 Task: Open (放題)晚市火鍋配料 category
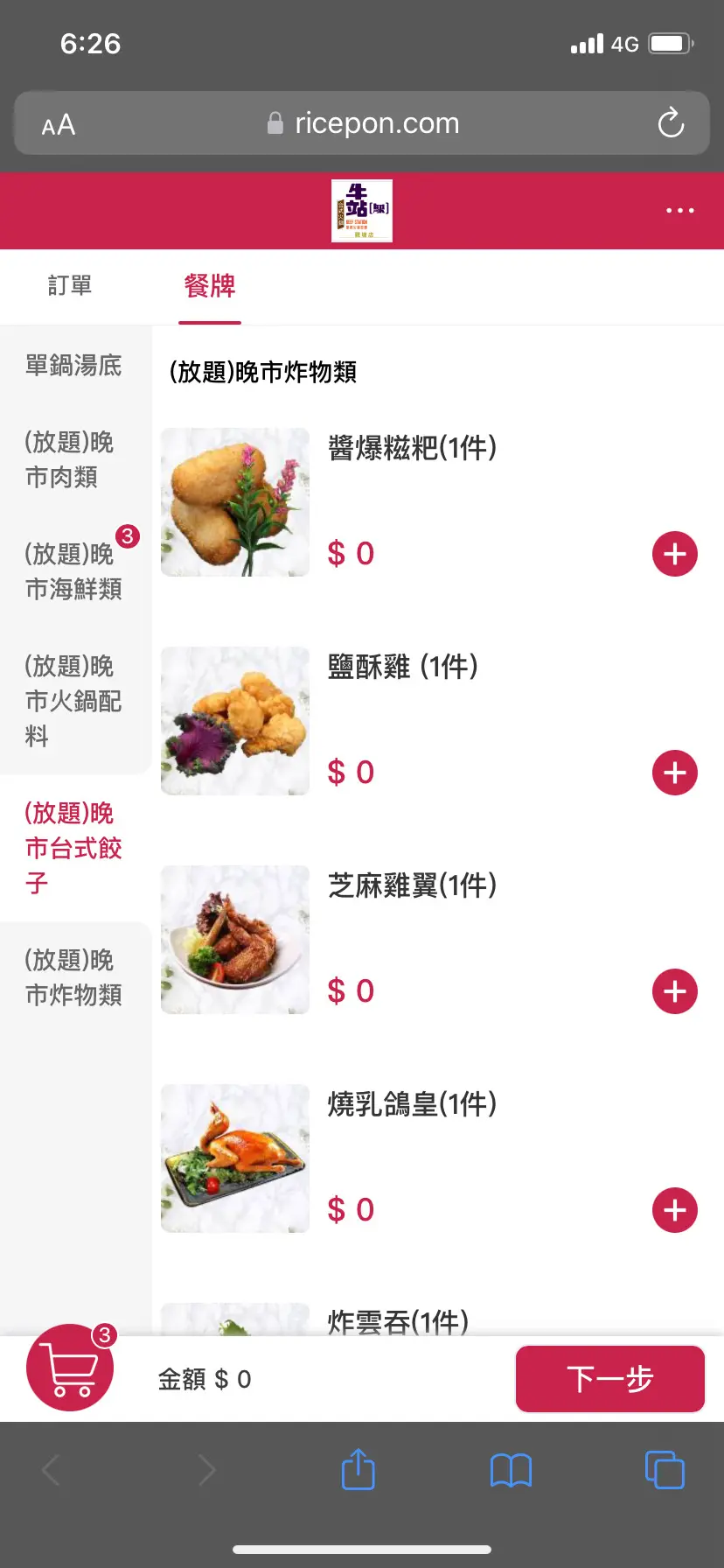(x=73, y=701)
